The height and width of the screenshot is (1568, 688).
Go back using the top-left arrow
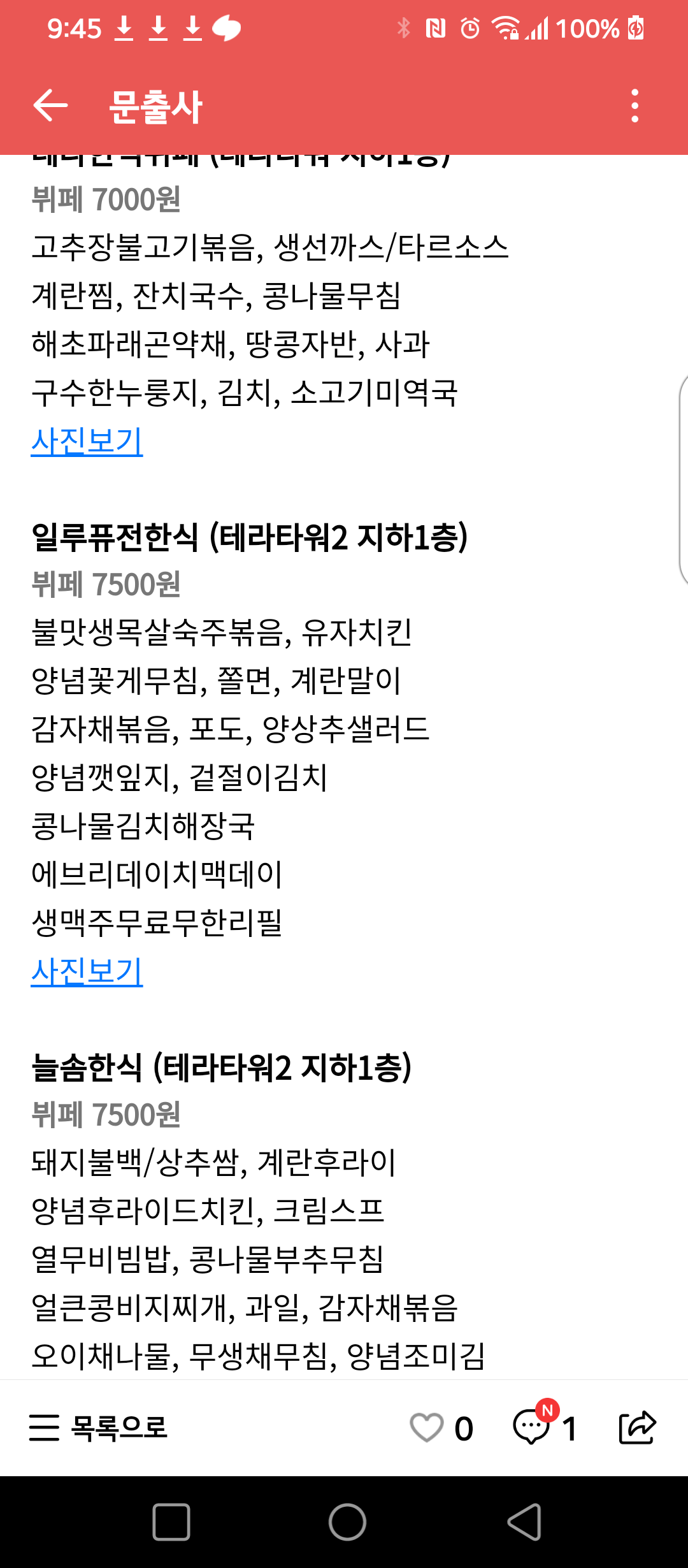(x=50, y=106)
